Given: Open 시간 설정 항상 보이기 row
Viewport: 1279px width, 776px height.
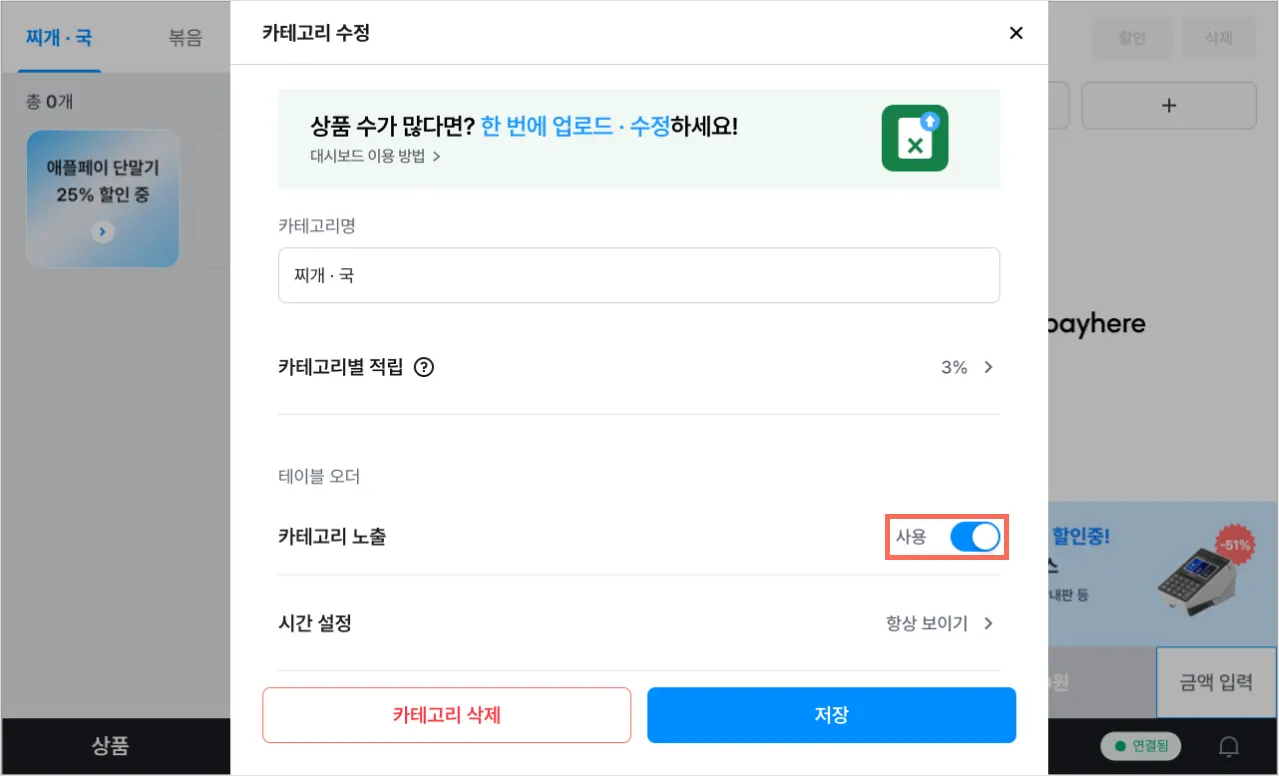Looking at the screenshot, I should point(939,623).
